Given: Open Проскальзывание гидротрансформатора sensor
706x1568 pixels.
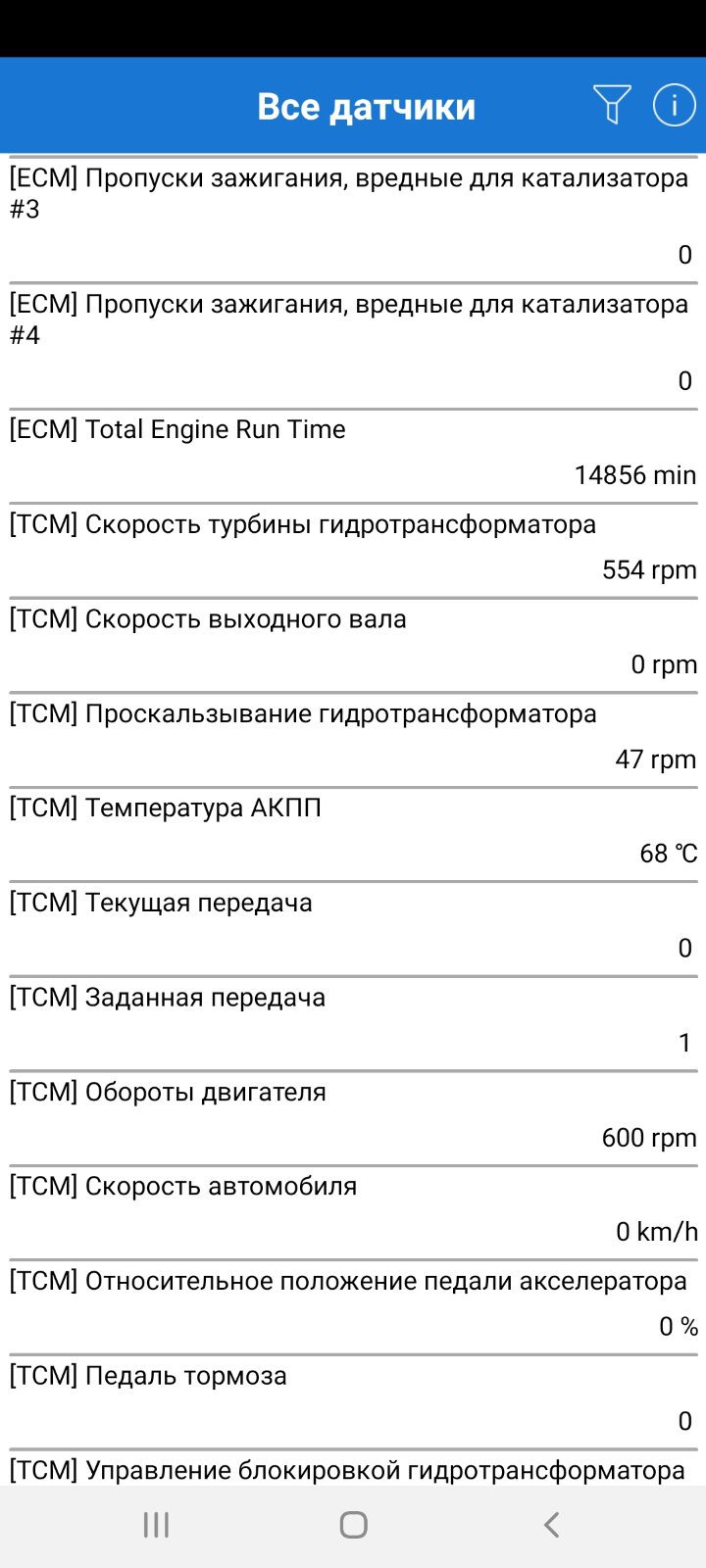Looking at the screenshot, I should click(x=353, y=741).
